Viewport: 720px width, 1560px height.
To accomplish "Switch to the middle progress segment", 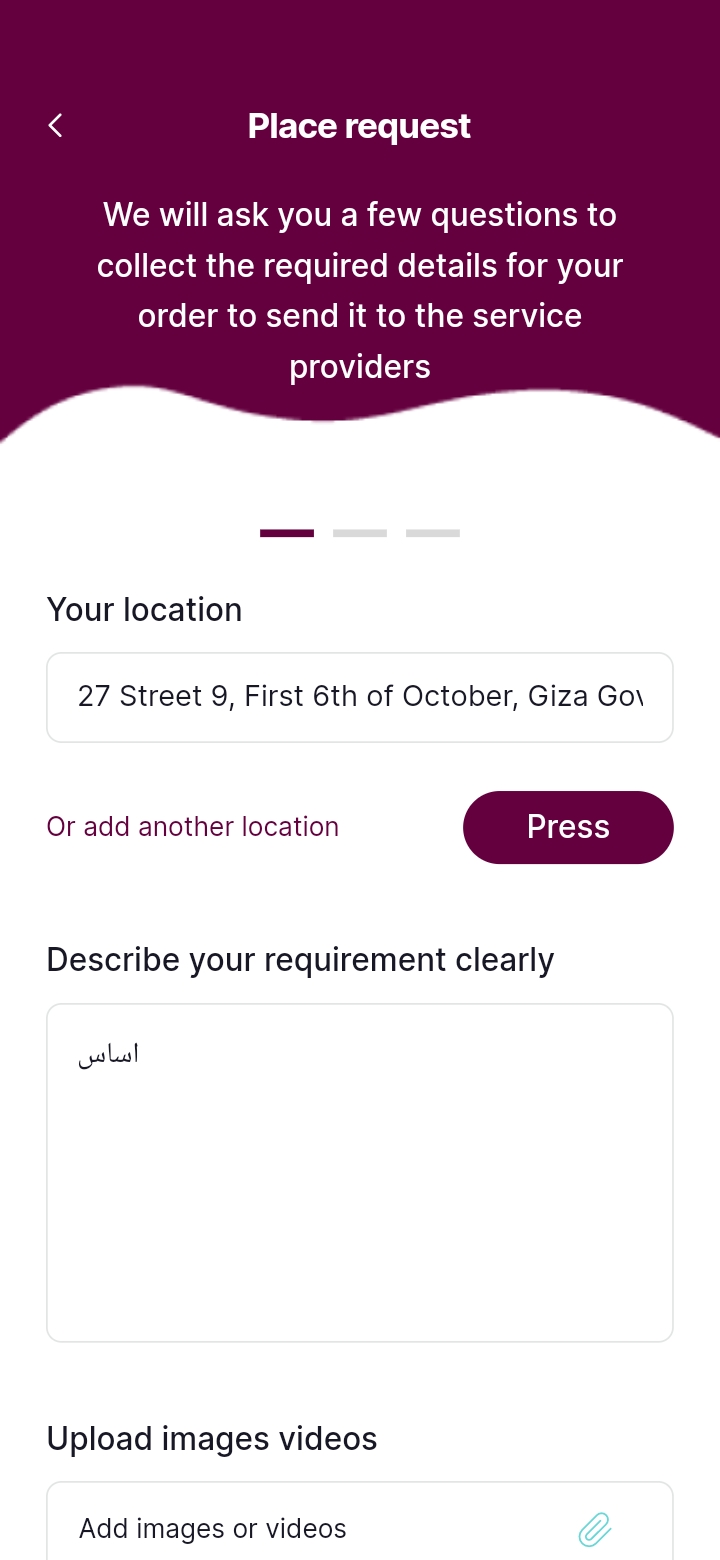I will coord(359,533).
